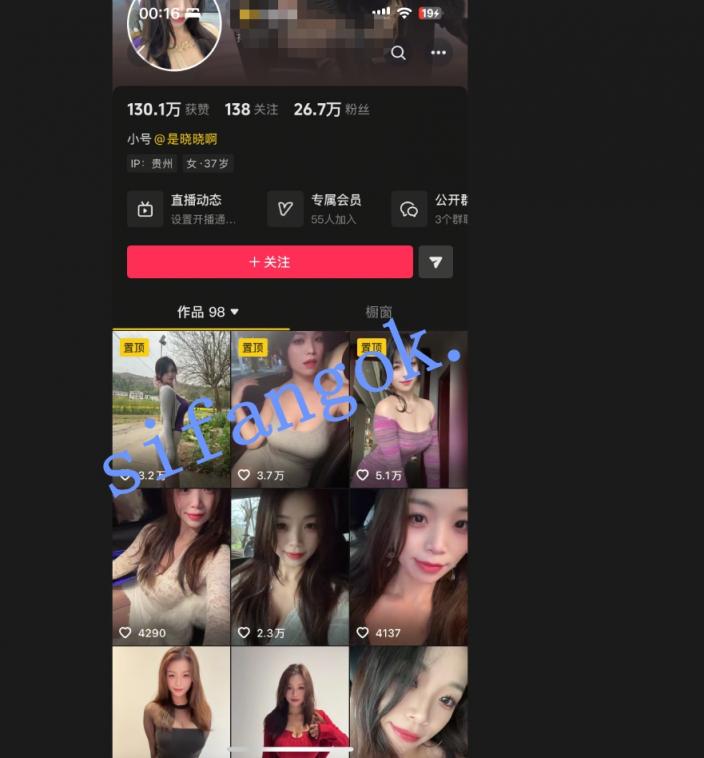The image size is (704, 758).
Task: Open the three-dot overflow menu
Action: pyautogui.click(x=438, y=53)
